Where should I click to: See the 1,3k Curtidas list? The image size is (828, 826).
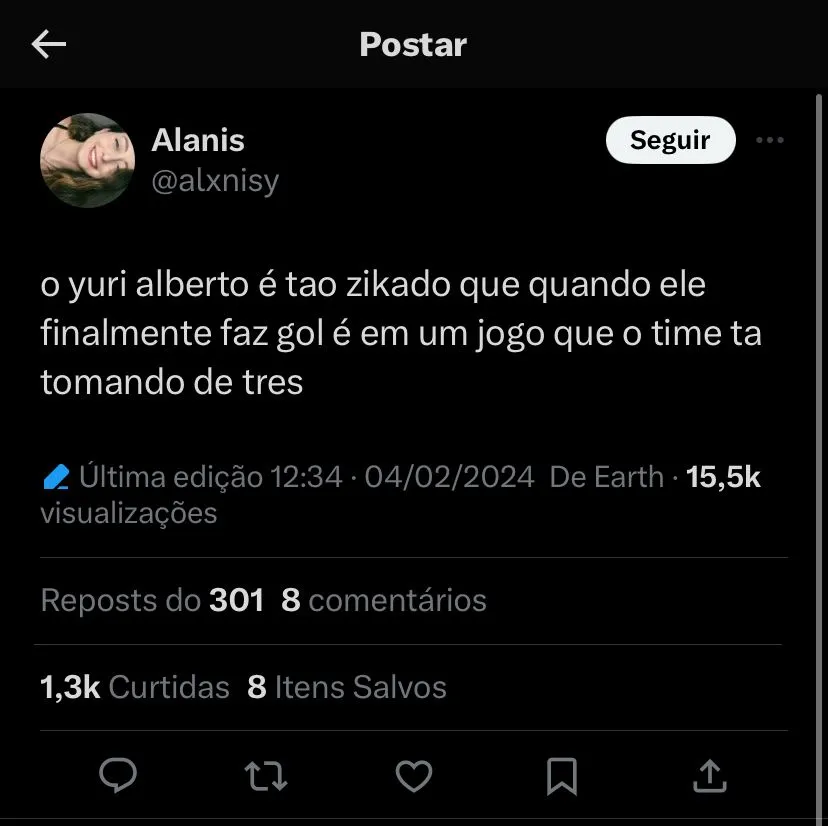click(x=135, y=687)
